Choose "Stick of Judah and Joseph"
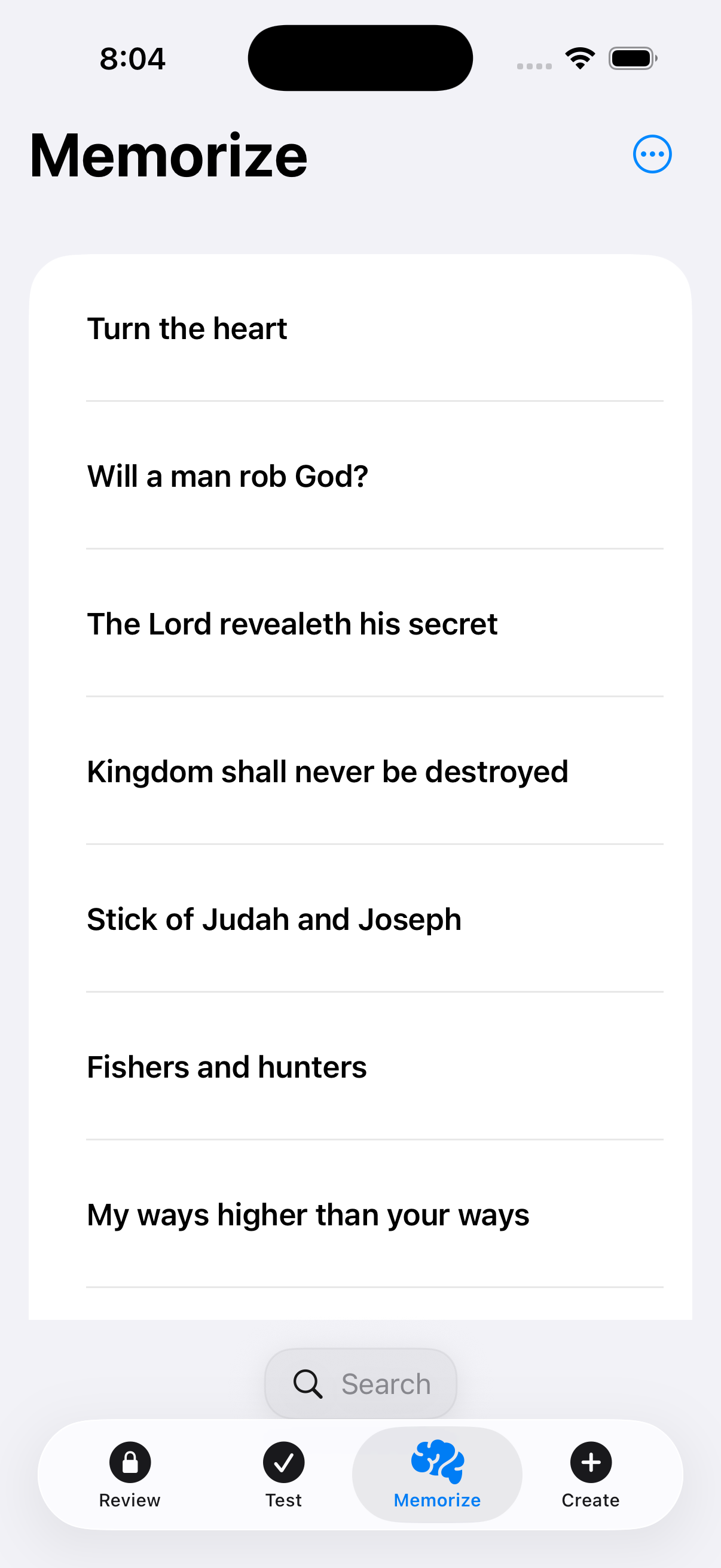The width and height of the screenshot is (721, 1568). (x=360, y=919)
